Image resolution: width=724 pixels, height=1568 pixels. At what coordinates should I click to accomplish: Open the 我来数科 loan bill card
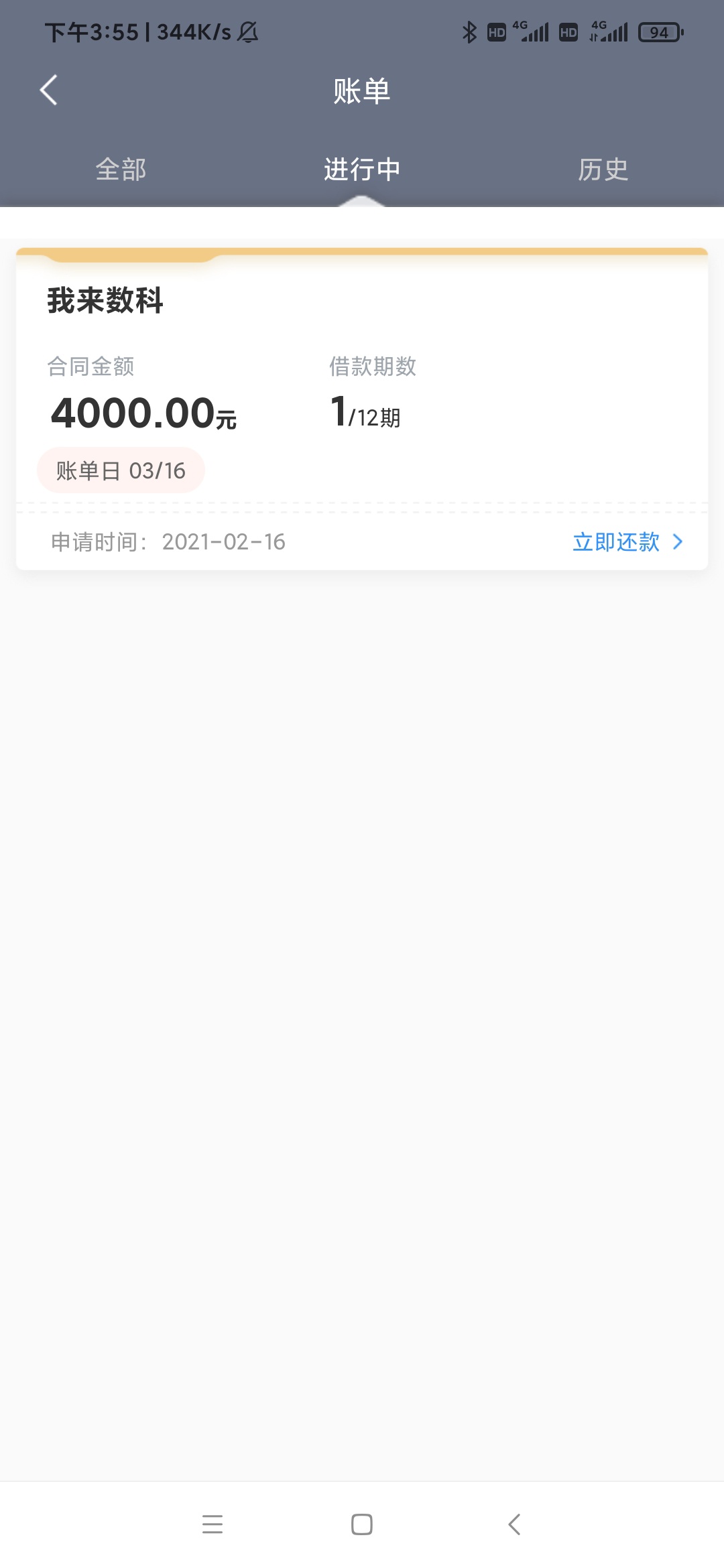(362, 409)
